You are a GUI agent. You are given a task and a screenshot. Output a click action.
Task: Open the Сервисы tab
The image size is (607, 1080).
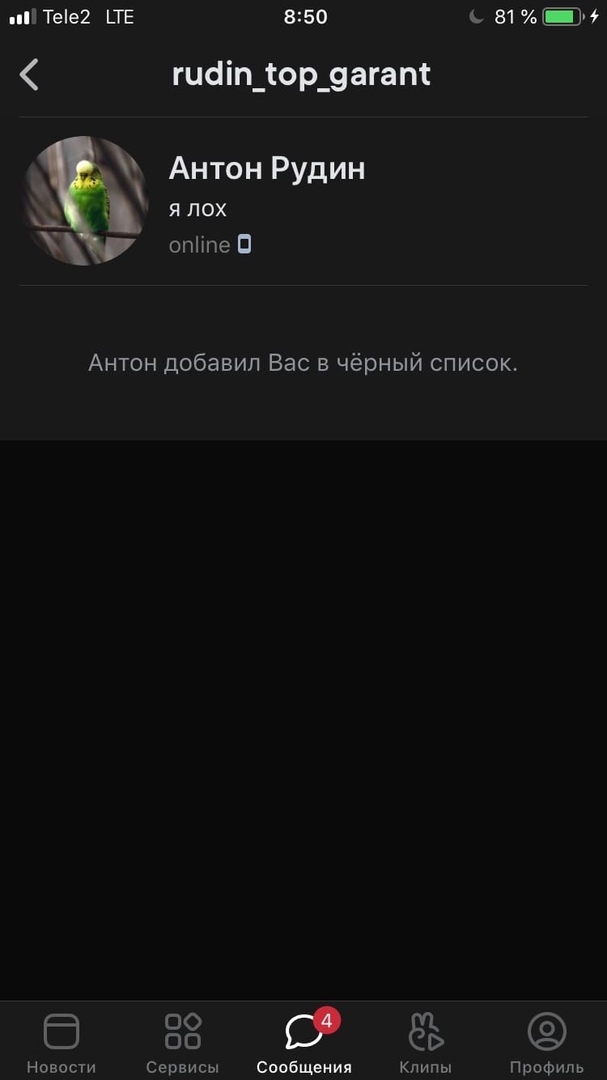coord(183,1042)
